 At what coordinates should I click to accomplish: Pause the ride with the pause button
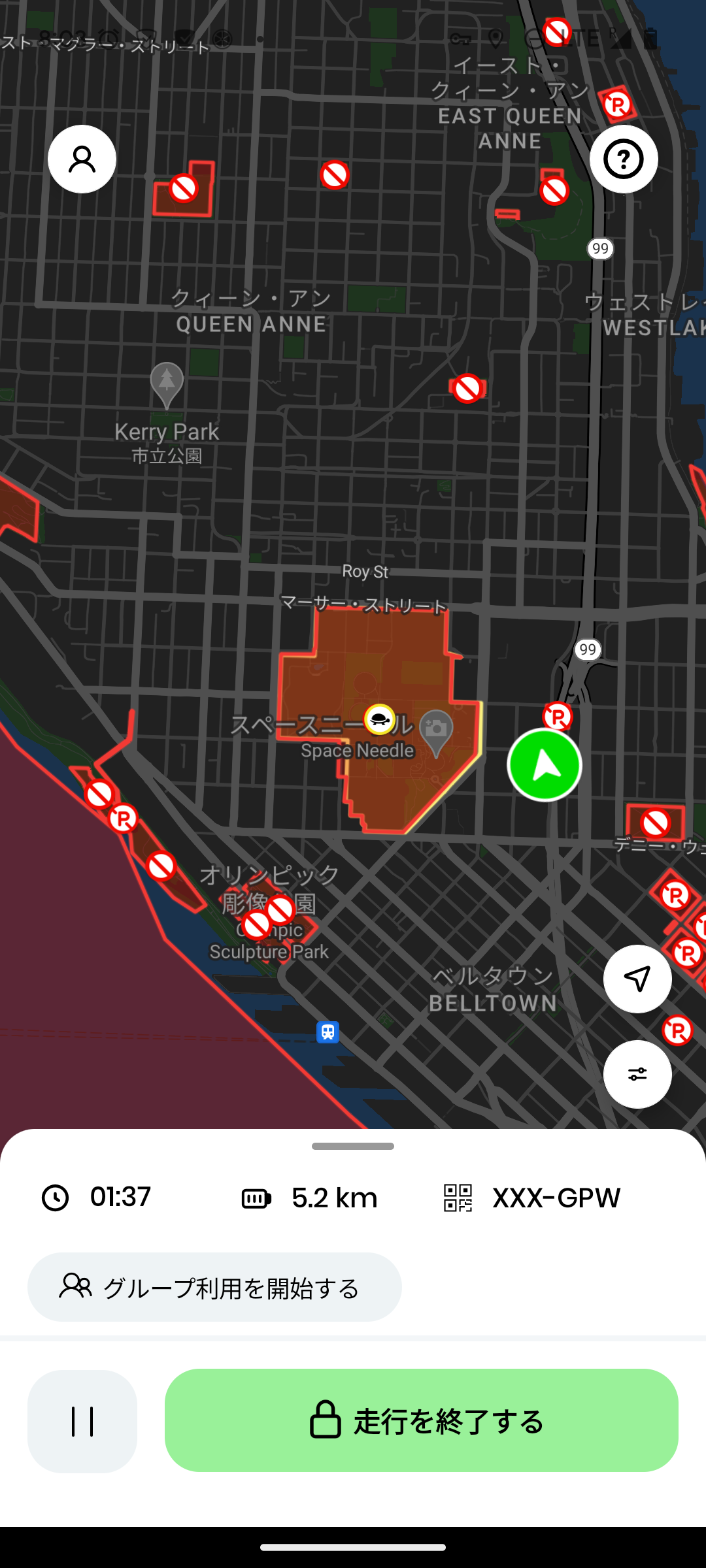pos(82,1422)
